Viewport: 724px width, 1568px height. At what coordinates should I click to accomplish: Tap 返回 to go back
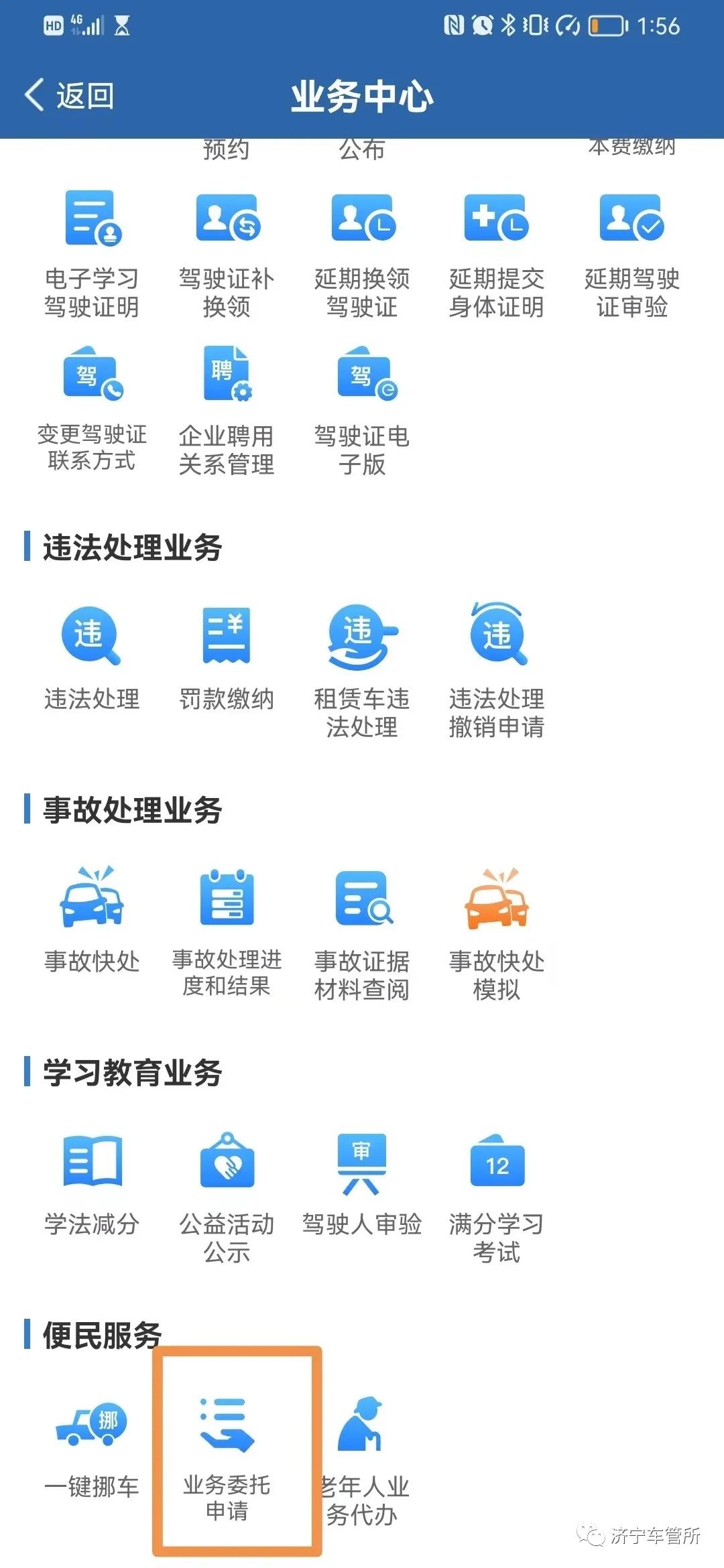point(74,95)
